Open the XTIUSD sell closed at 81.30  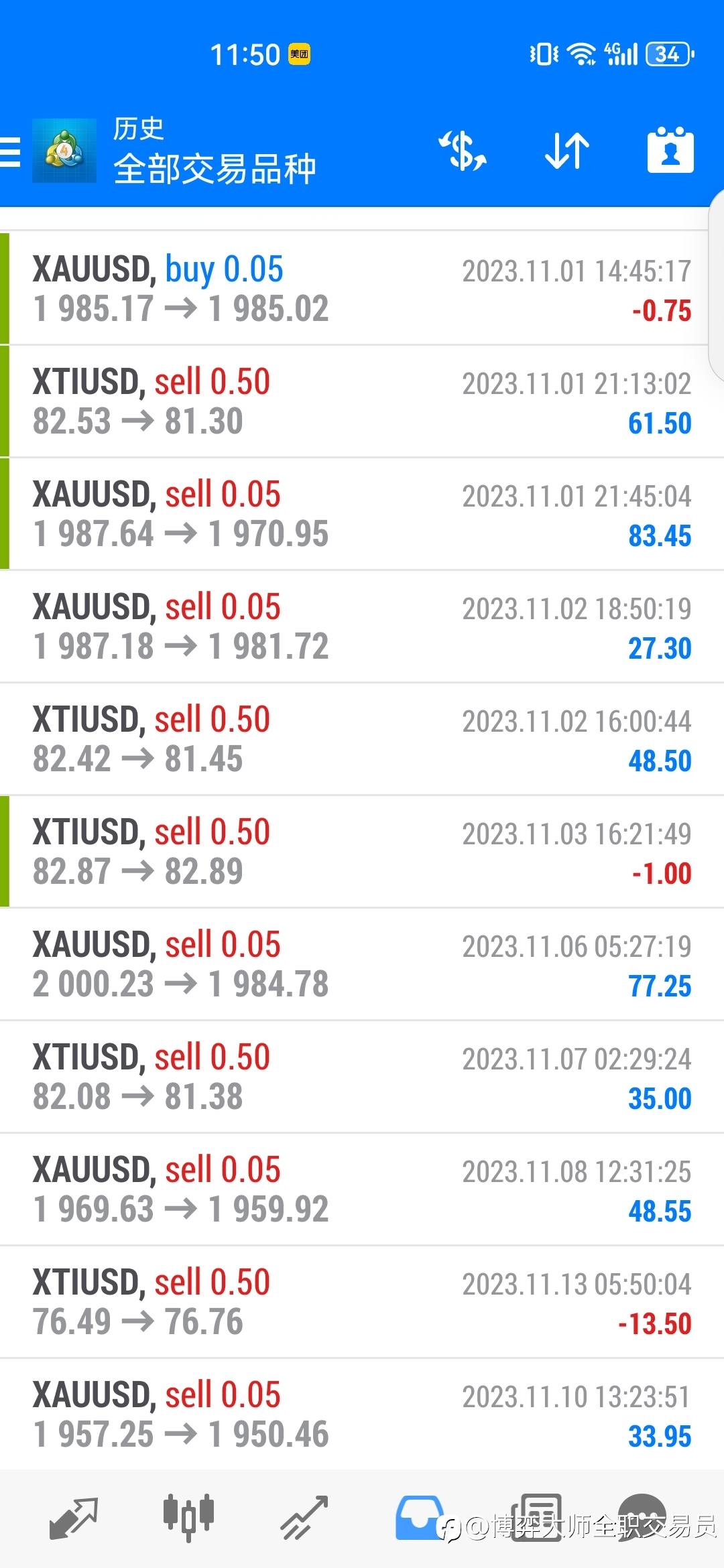[x=362, y=401]
